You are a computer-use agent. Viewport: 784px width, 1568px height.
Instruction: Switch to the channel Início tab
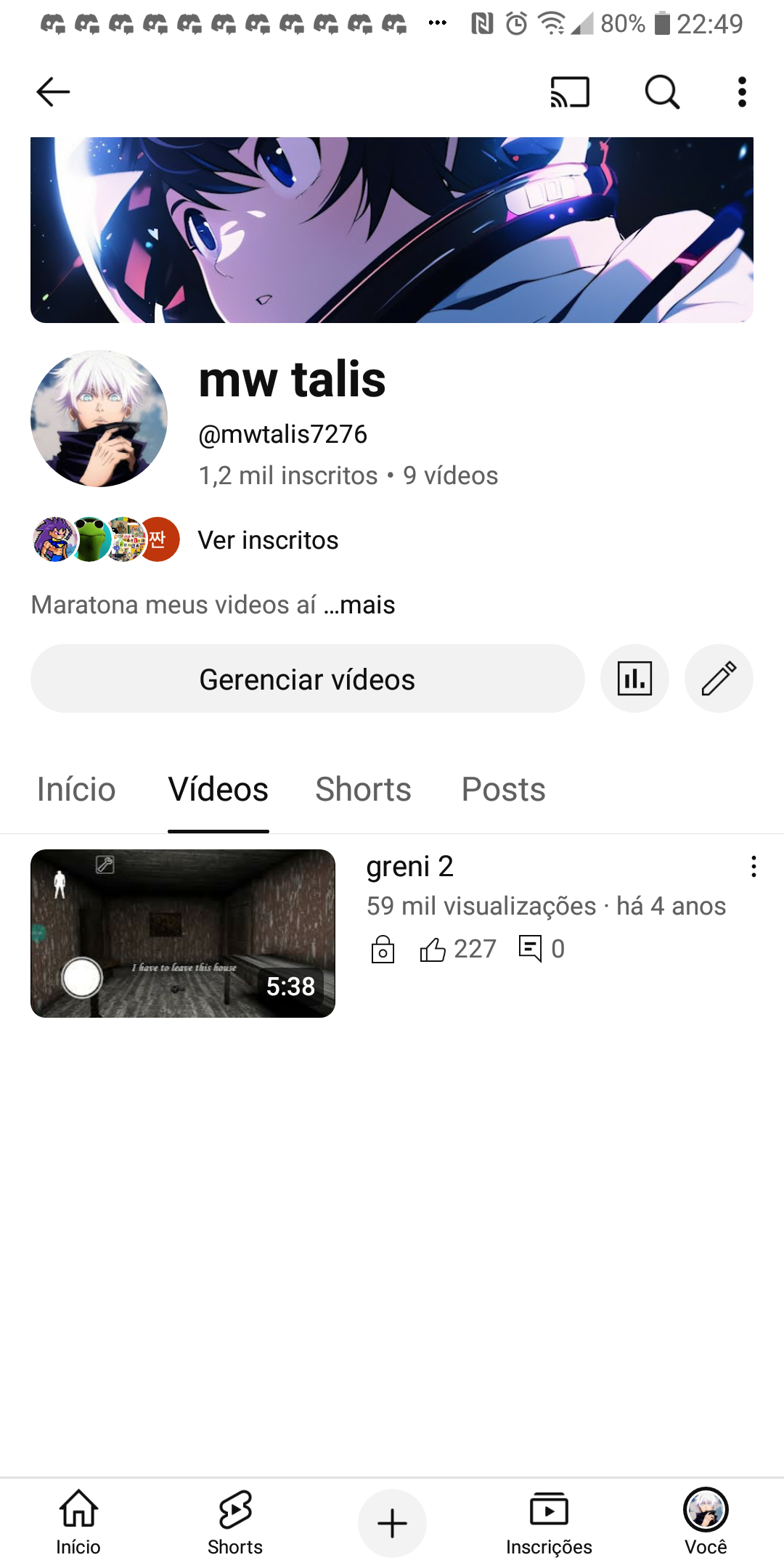76,789
